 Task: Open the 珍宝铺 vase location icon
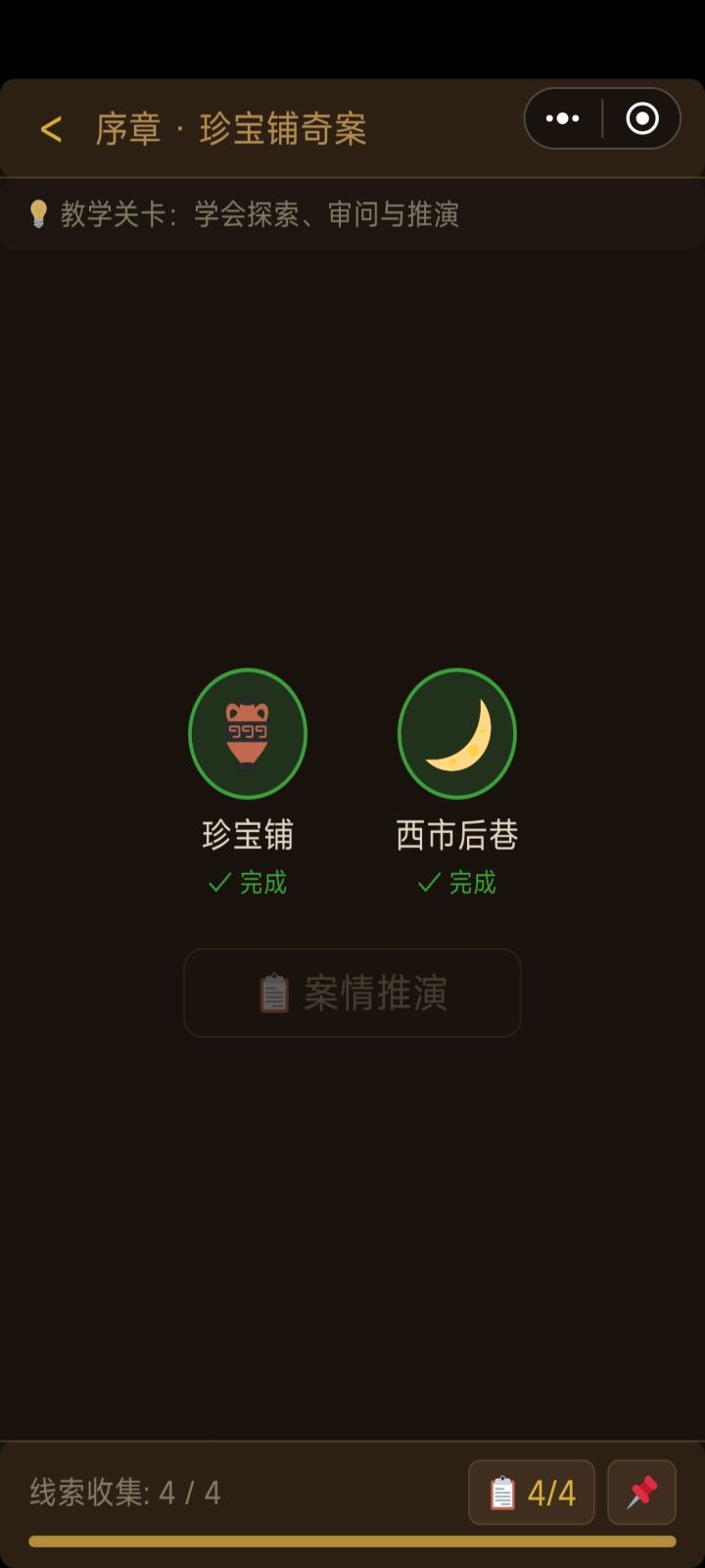(248, 734)
